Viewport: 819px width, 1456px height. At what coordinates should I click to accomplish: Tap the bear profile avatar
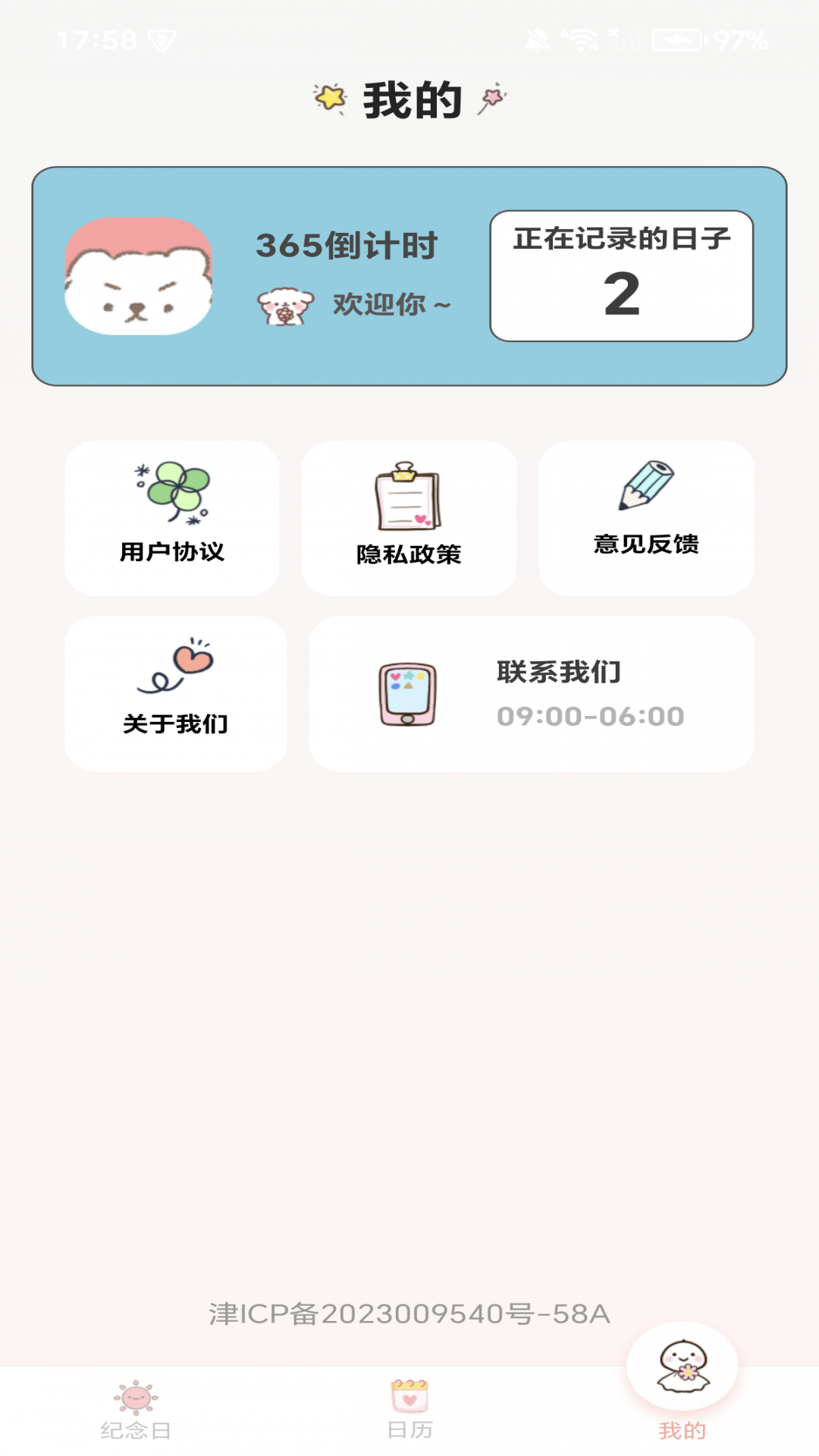pyautogui.click(x=139, y=276)
